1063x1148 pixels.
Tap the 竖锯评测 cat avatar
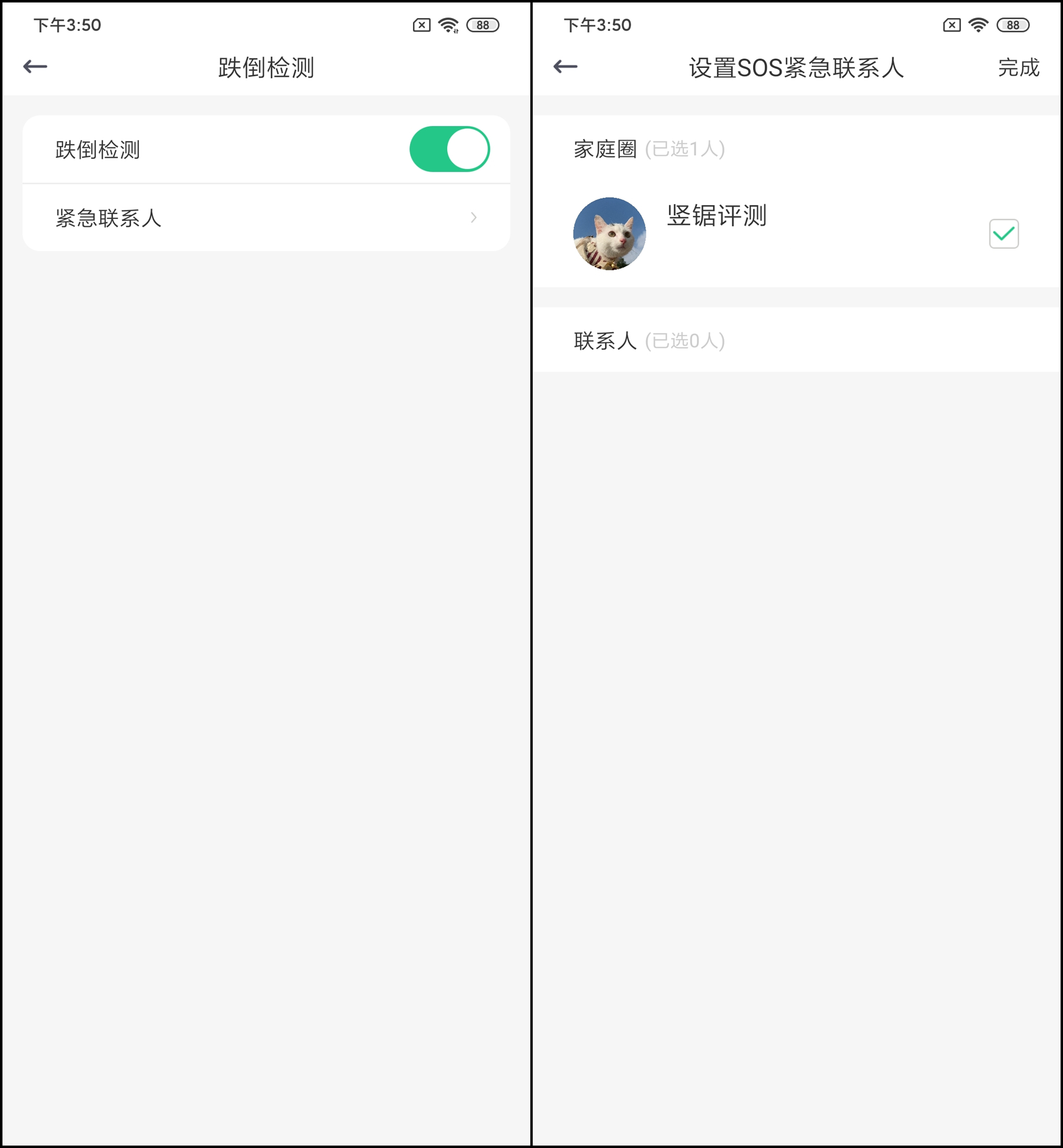click(610, 233)
